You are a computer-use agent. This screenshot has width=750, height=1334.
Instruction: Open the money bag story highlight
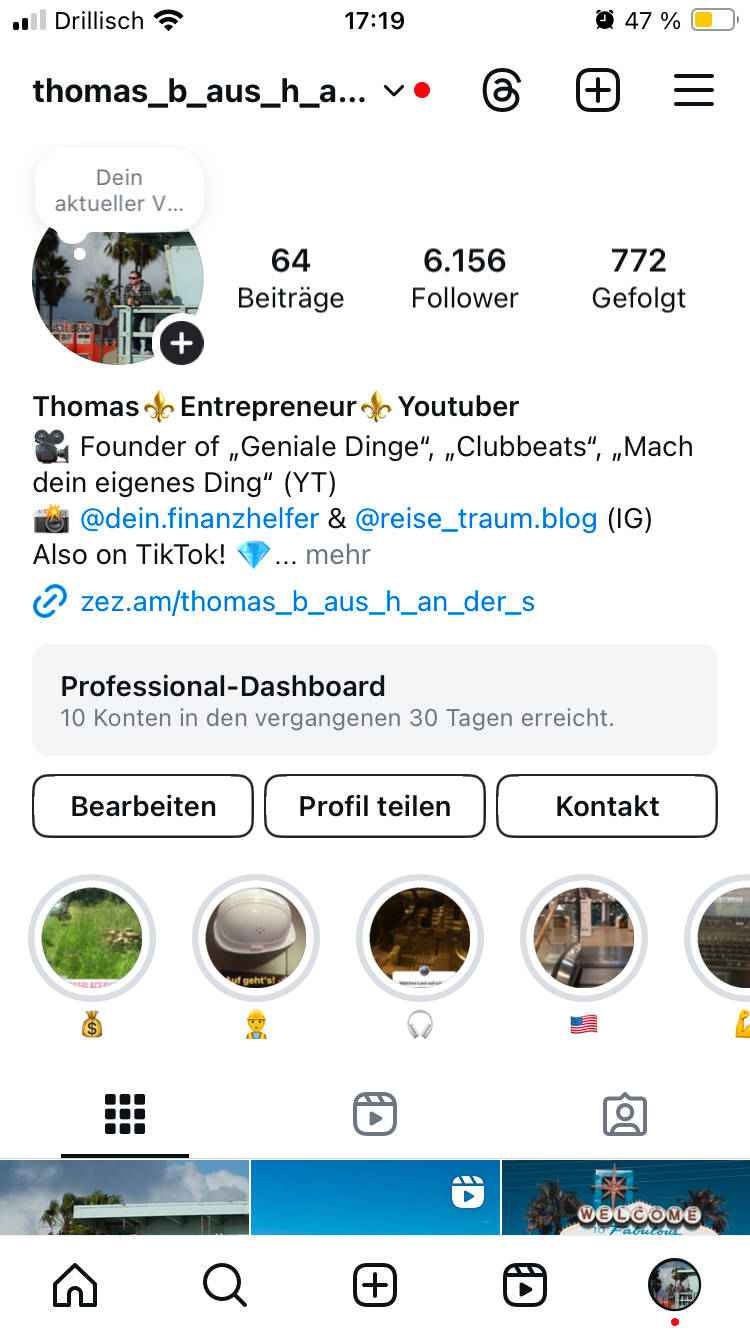coord(92,938)
